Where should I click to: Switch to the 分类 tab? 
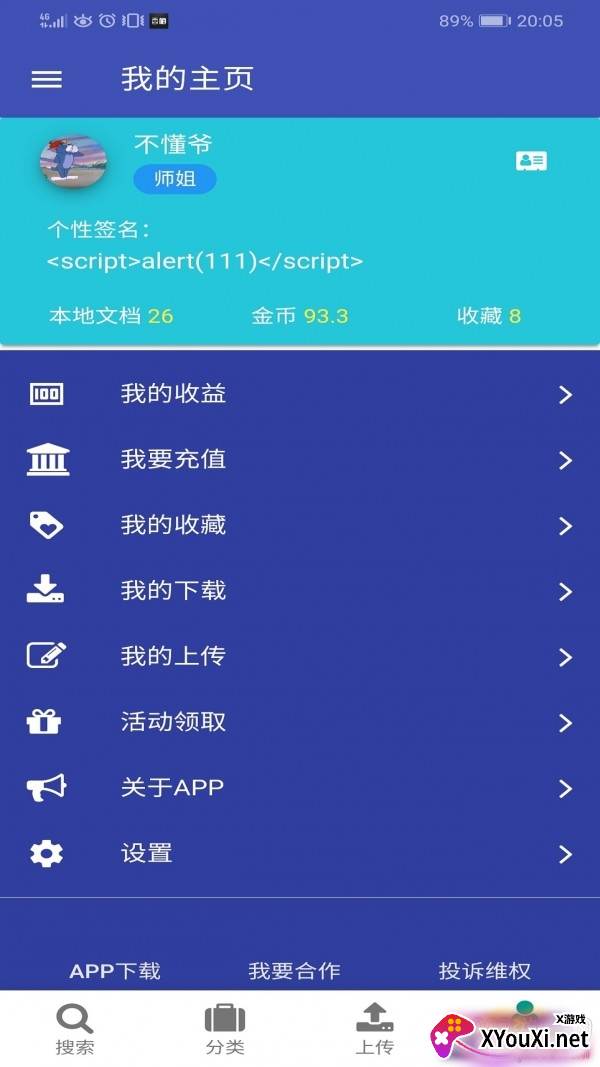225,1029
